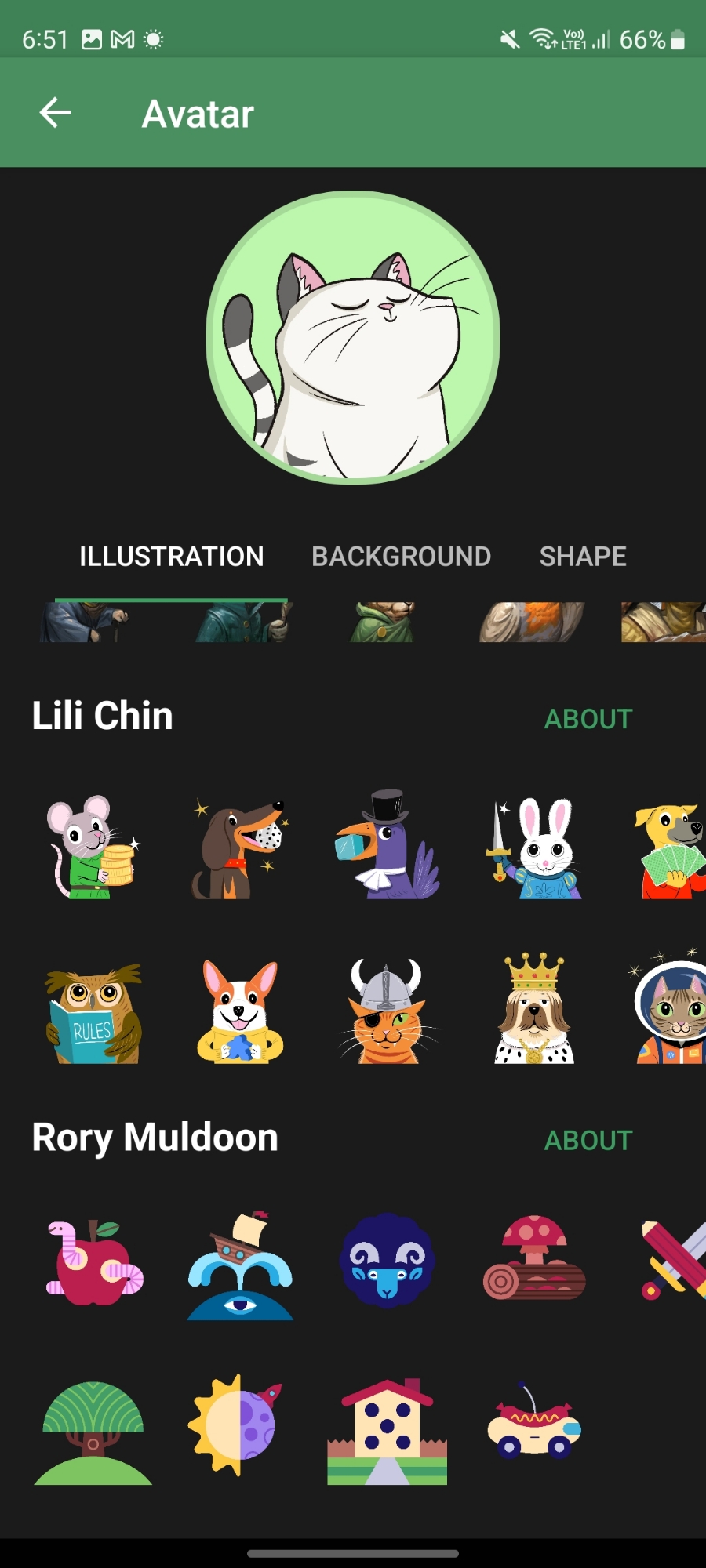
Task: Choose the rabbit with sword avatar
Action: click(536, 848)
